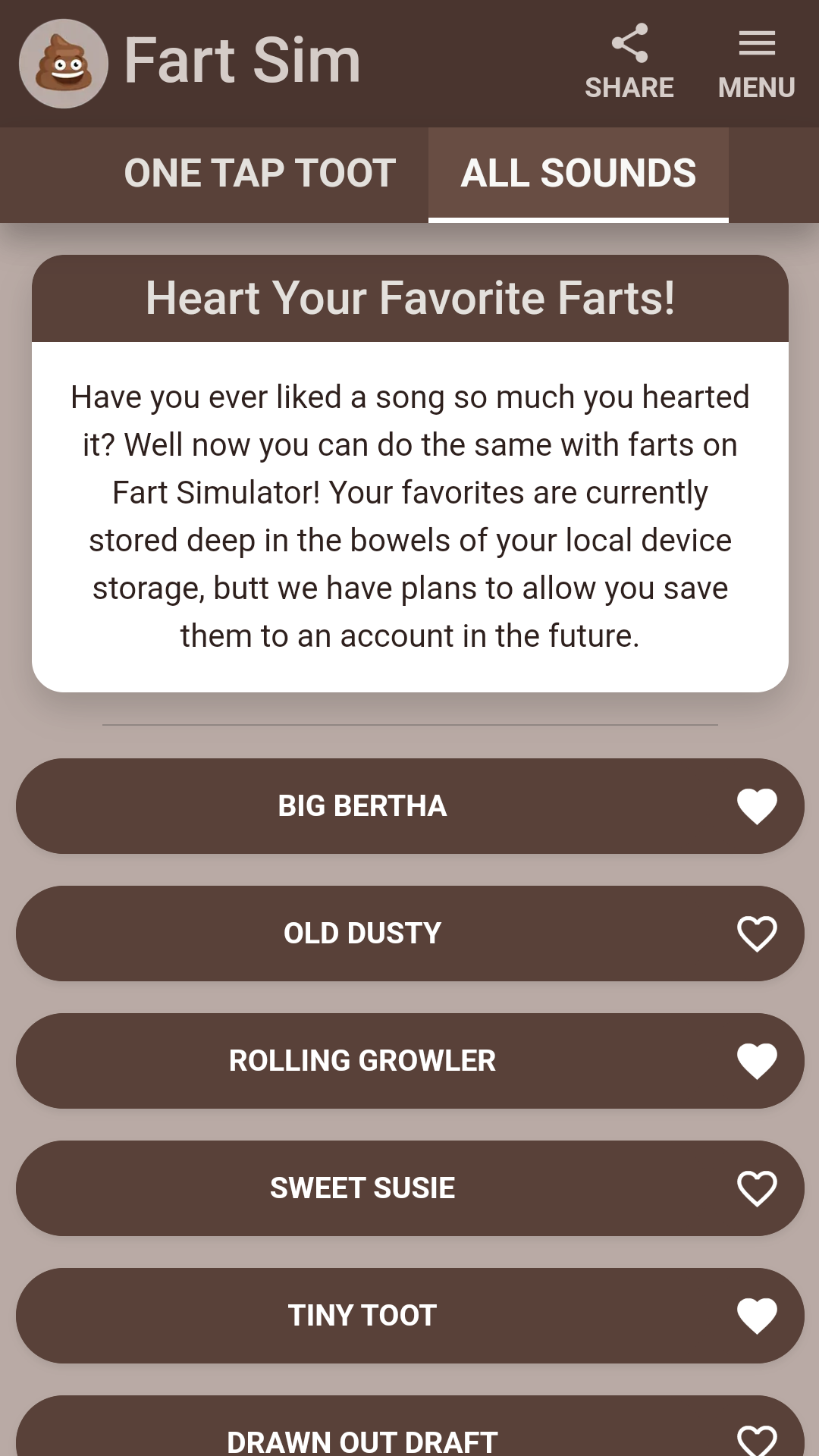Play the Tiny Toot sound
This screenshot has width=819, height=1456.
363,1315
